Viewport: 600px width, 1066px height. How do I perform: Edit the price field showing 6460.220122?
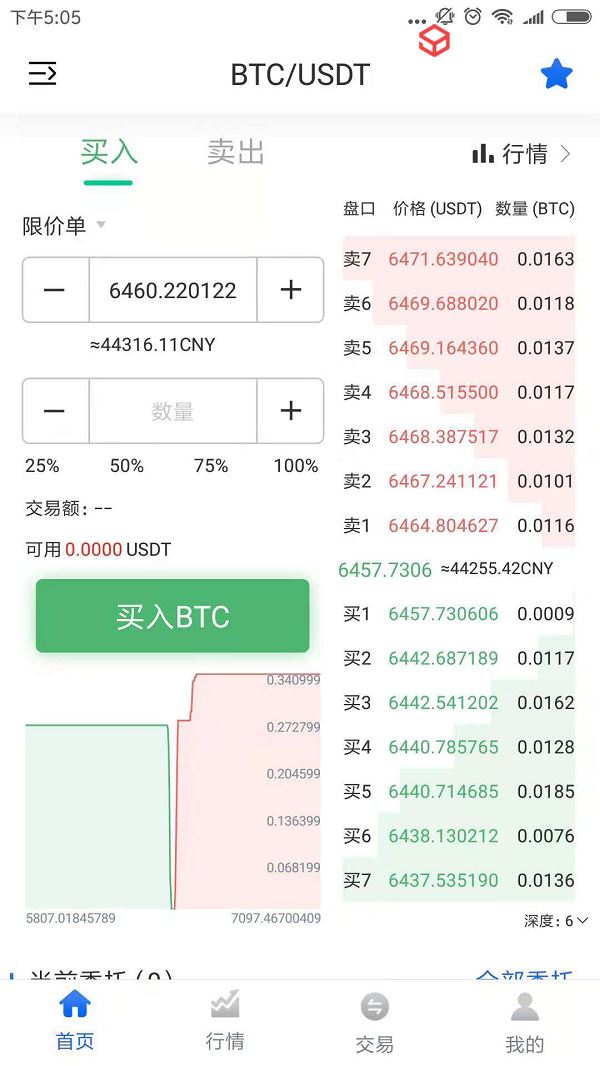click(x=173, y=290)
